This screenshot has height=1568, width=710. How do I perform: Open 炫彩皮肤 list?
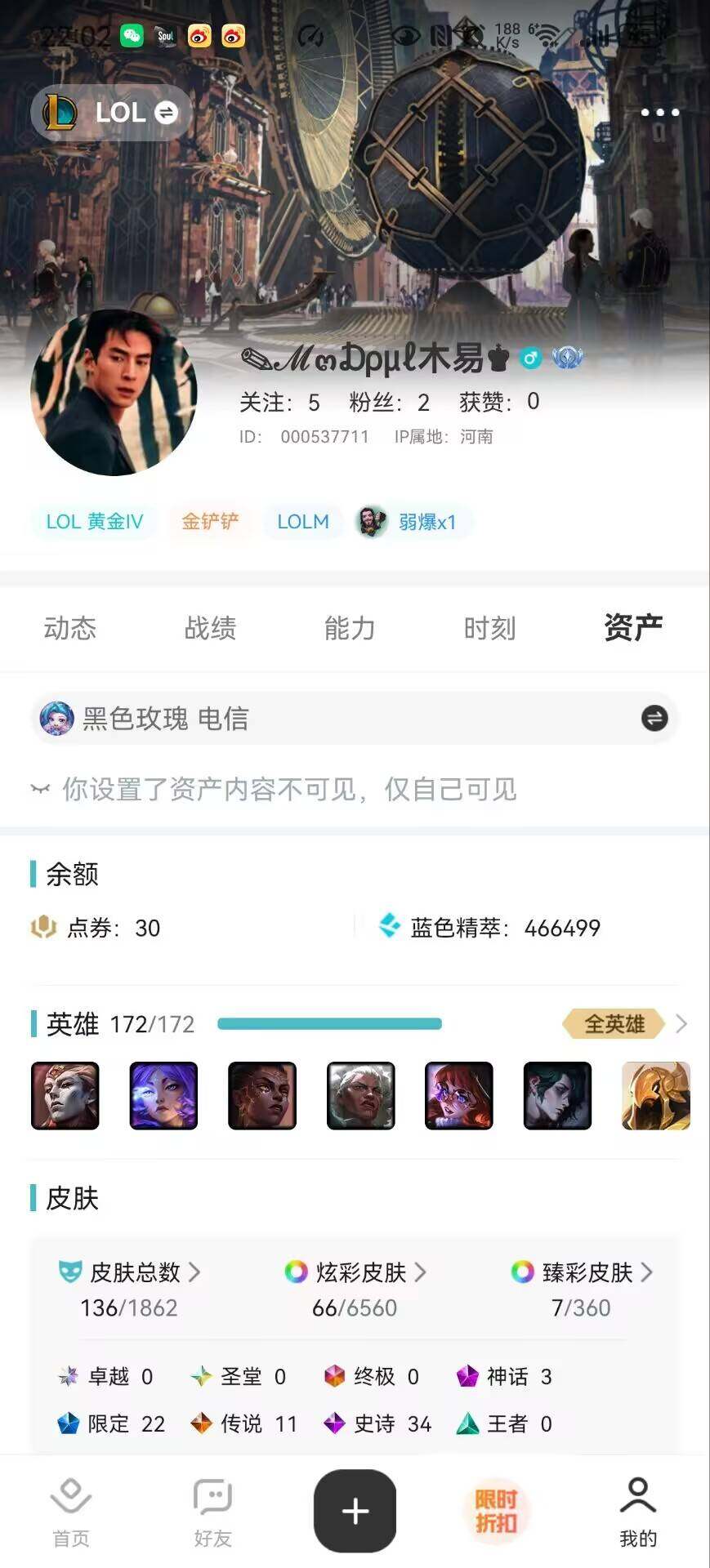click(356, 1272)
